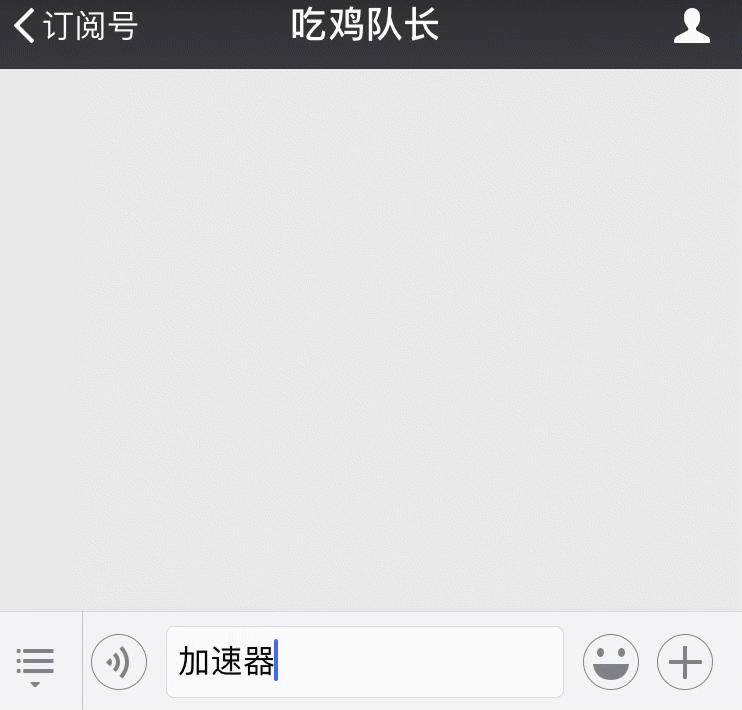The height and width of the screenshot is (710, 742).
Task: Focus the message field containing 加速器
Action: point(365,662)
